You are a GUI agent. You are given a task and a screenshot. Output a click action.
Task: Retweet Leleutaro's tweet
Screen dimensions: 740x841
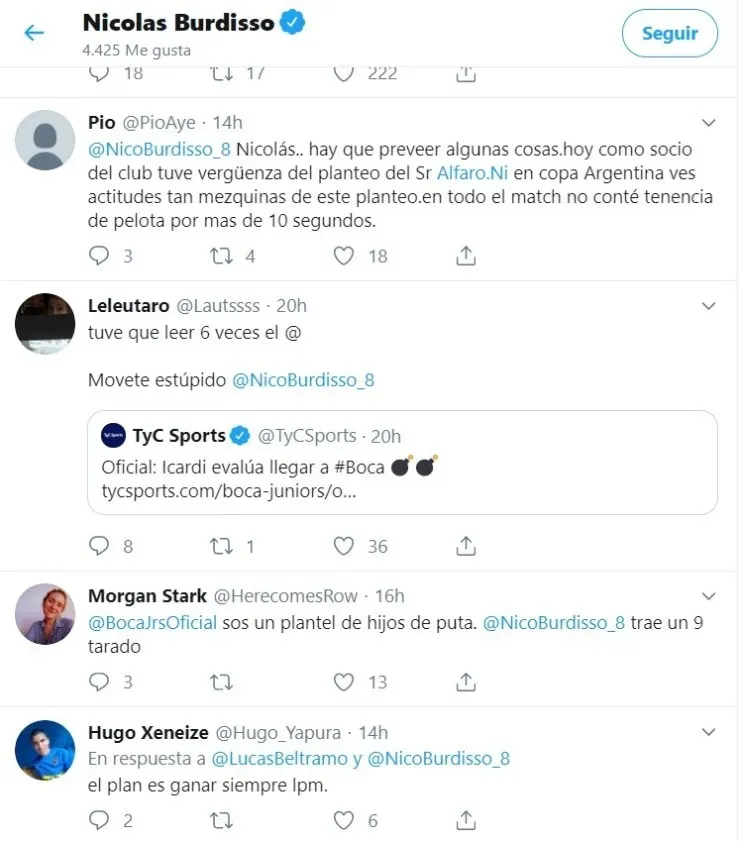(219, 546)
